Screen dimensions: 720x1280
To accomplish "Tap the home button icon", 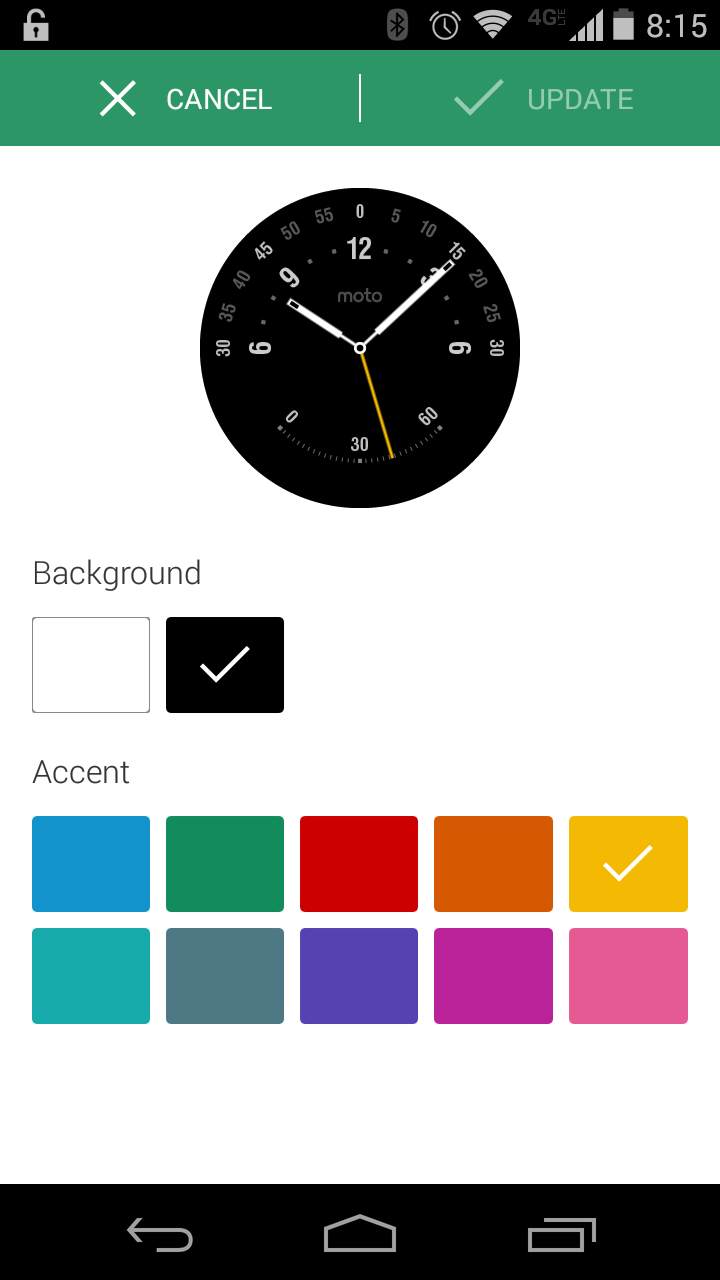I will coord(359,1235).
